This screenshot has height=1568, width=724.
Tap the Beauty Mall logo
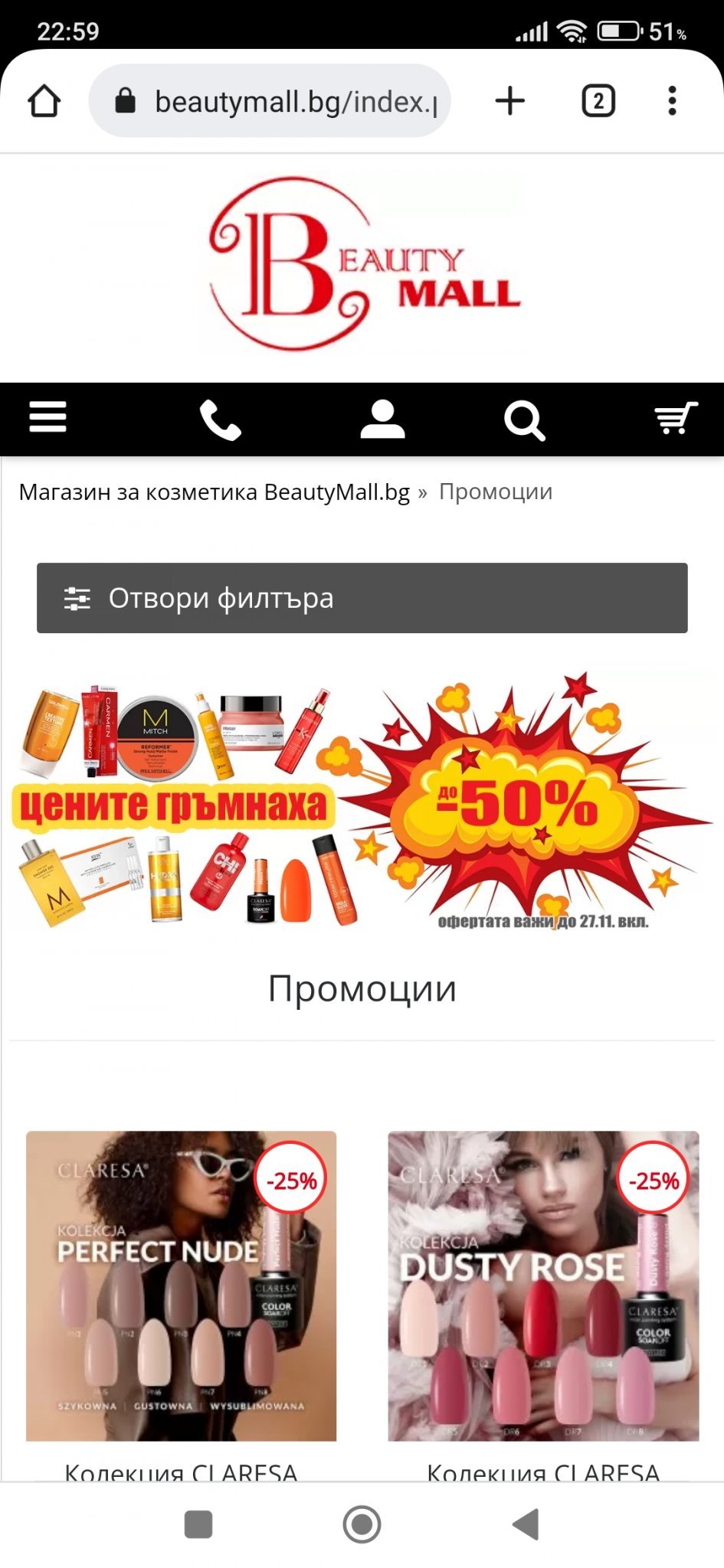point(363,265)
